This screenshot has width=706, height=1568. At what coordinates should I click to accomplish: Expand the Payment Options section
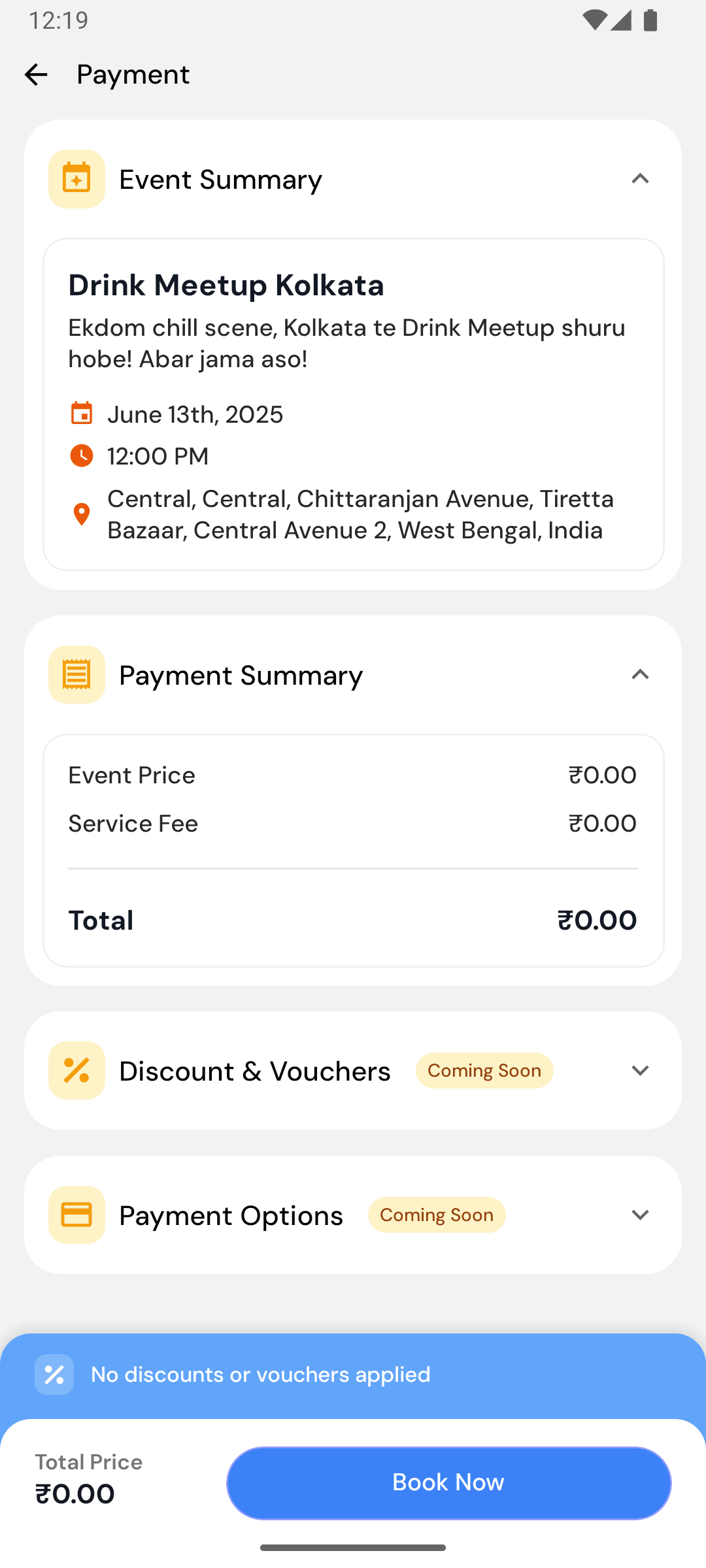(640, 1215)
